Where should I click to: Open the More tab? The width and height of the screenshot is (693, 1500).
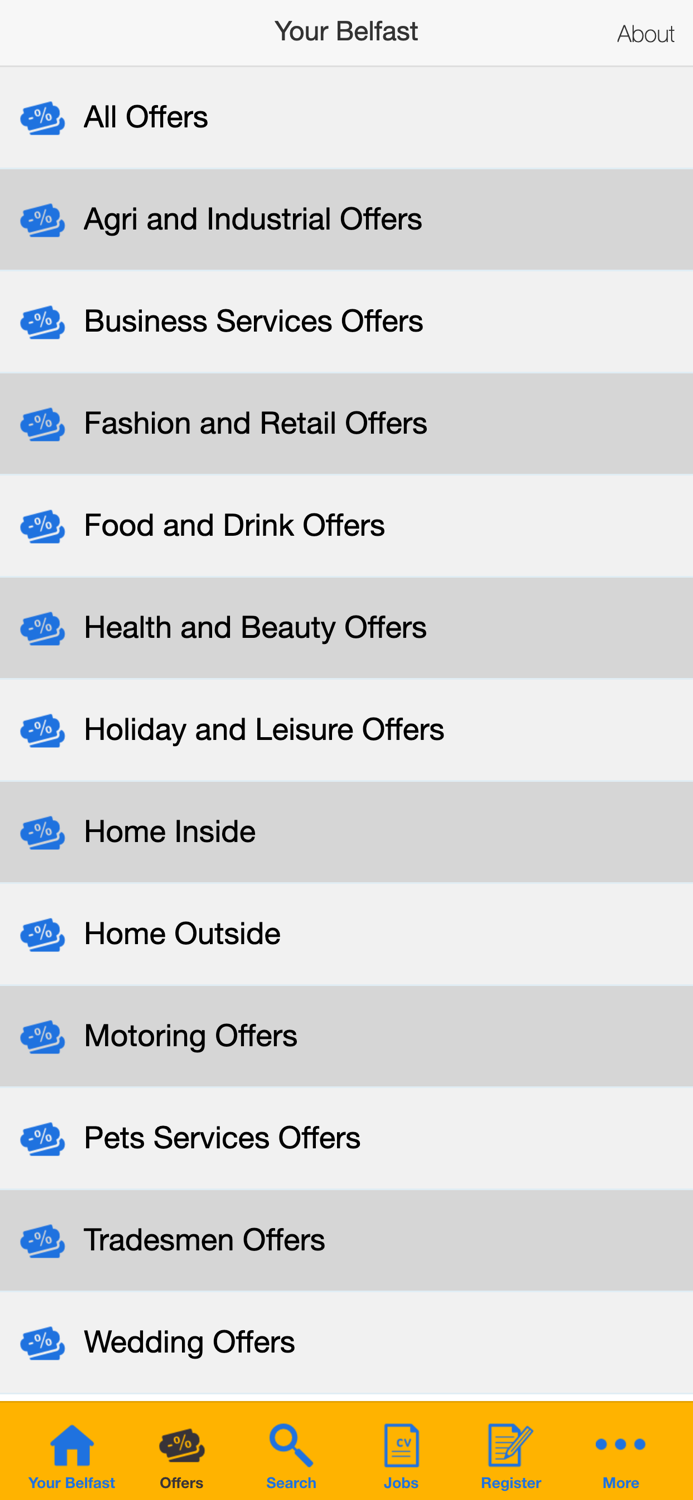[x=620, y=1455]
